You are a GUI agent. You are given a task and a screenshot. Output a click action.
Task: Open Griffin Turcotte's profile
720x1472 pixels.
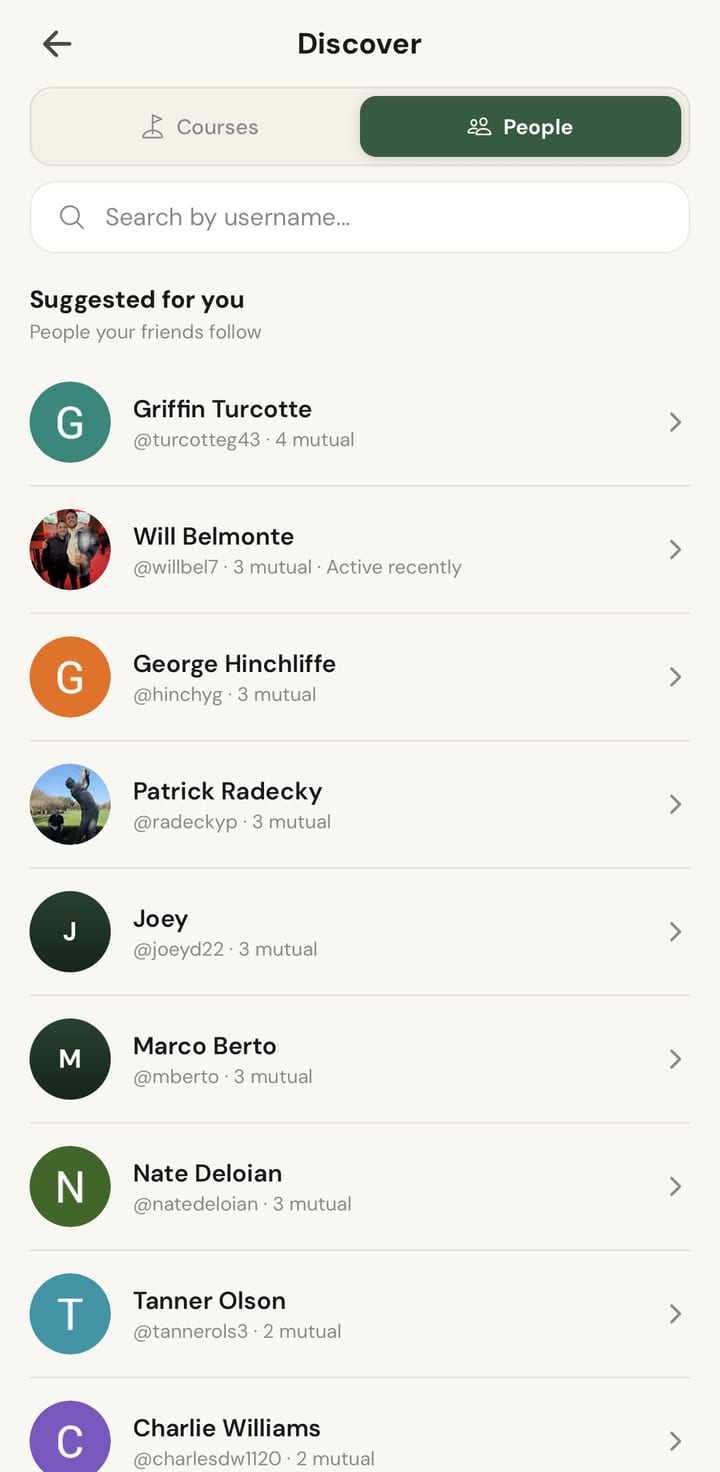click(360, 423)
